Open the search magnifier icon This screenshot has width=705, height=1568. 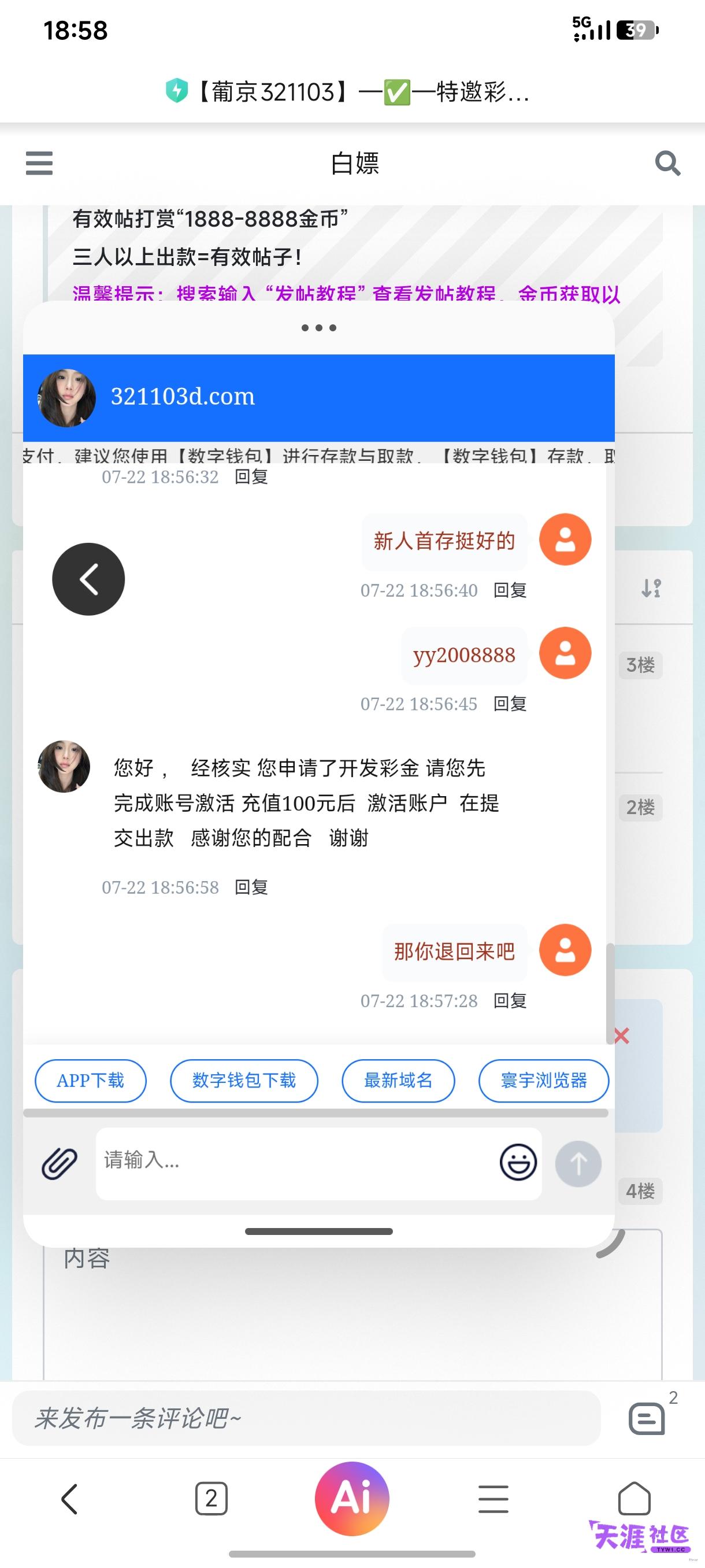click(667, 163)
